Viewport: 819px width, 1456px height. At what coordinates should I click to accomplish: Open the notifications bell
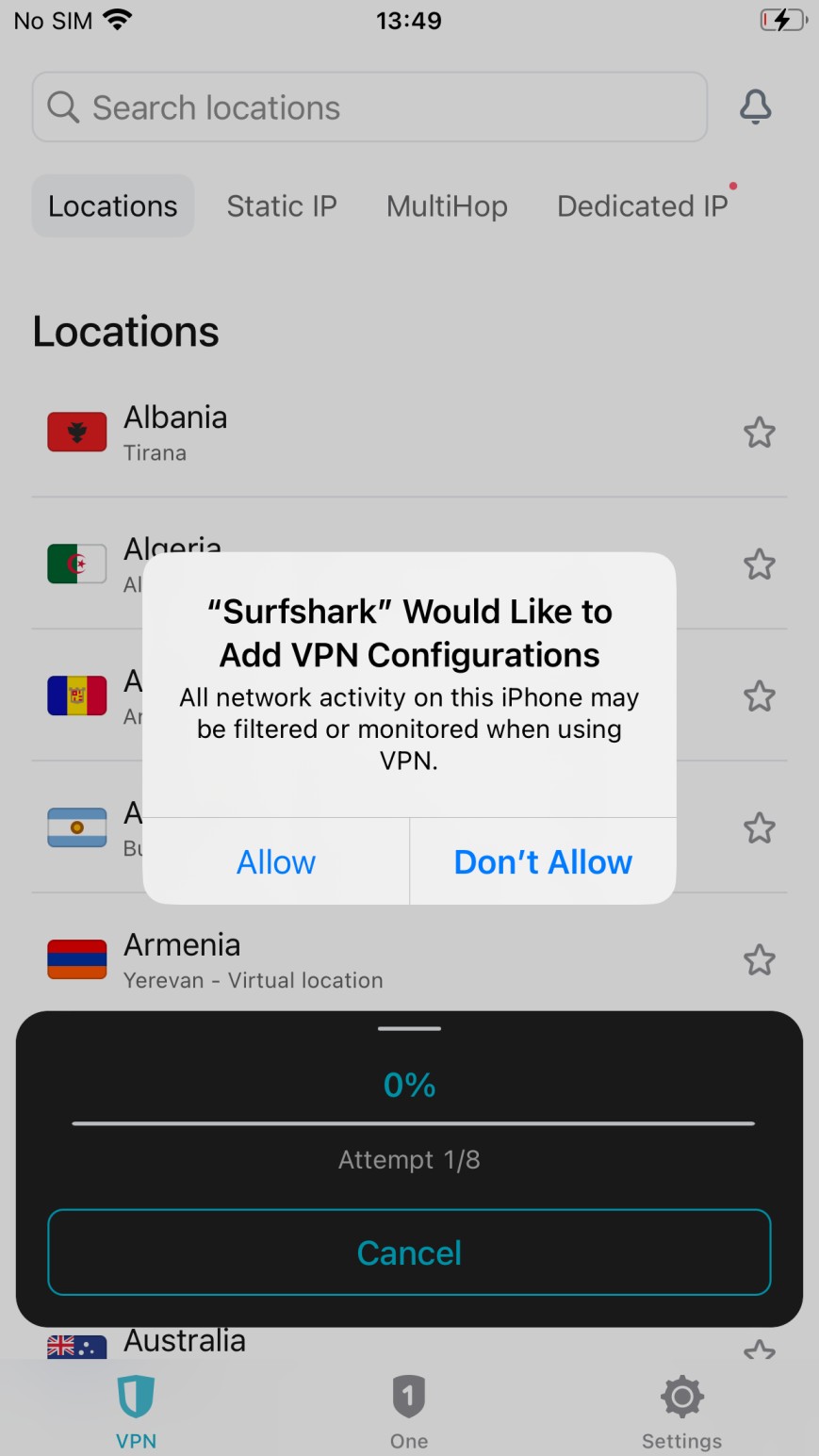pyautogui.click(x=755, y=107)
